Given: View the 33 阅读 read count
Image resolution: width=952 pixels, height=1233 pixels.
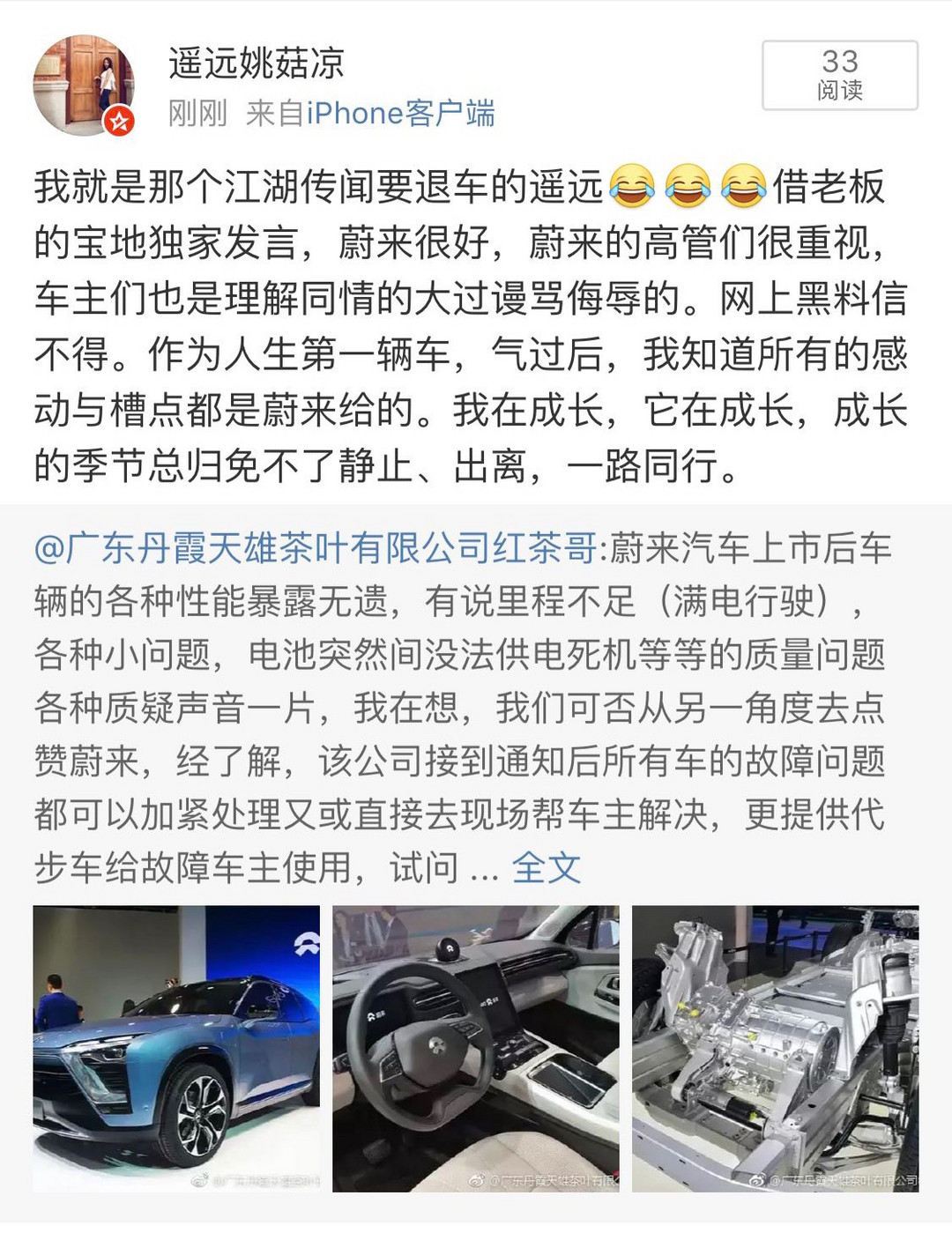Looking at the screenshot, I should [839, 75].
